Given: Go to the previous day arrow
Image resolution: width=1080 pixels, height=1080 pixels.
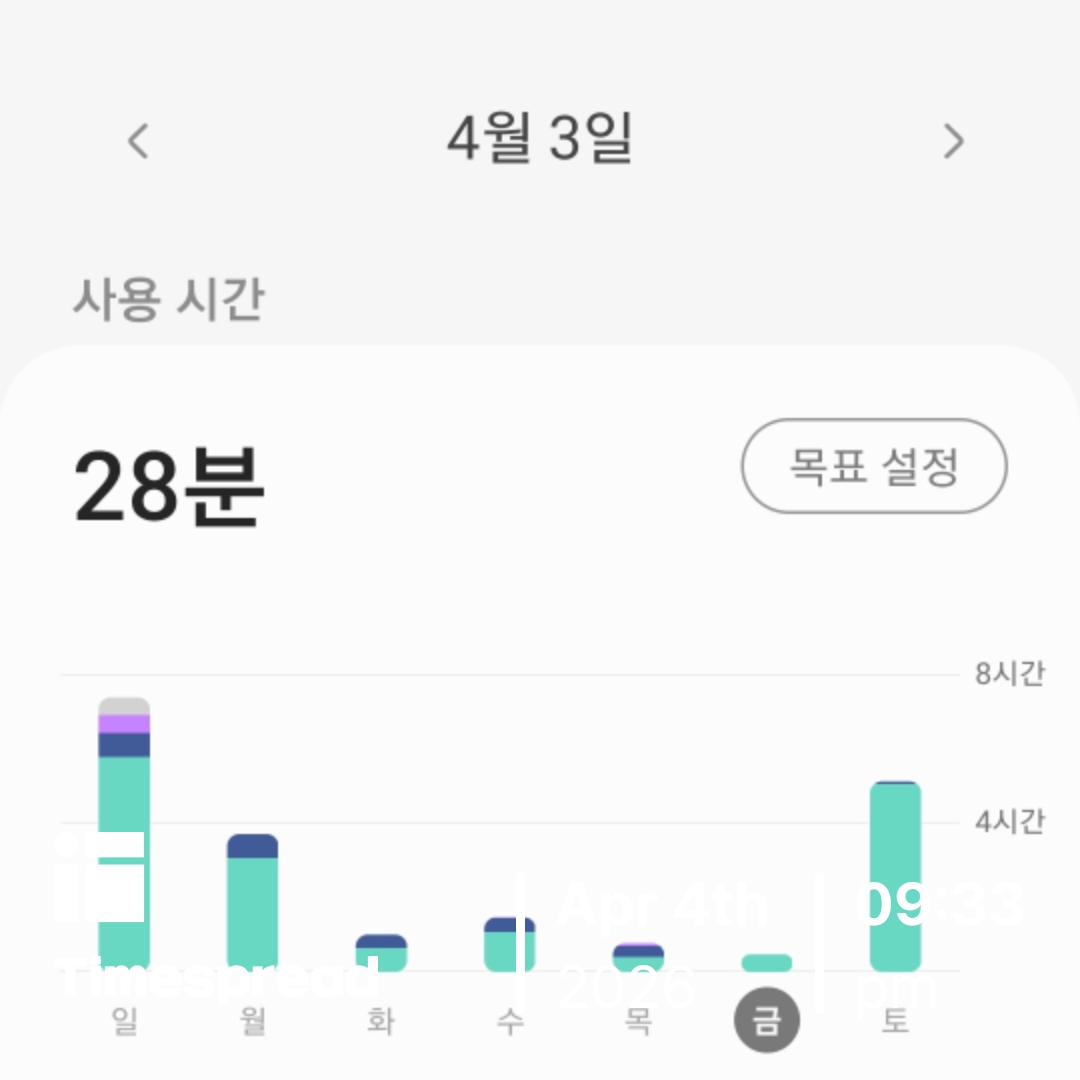Looking at the screenshot, I should click(x=138, y=141).
